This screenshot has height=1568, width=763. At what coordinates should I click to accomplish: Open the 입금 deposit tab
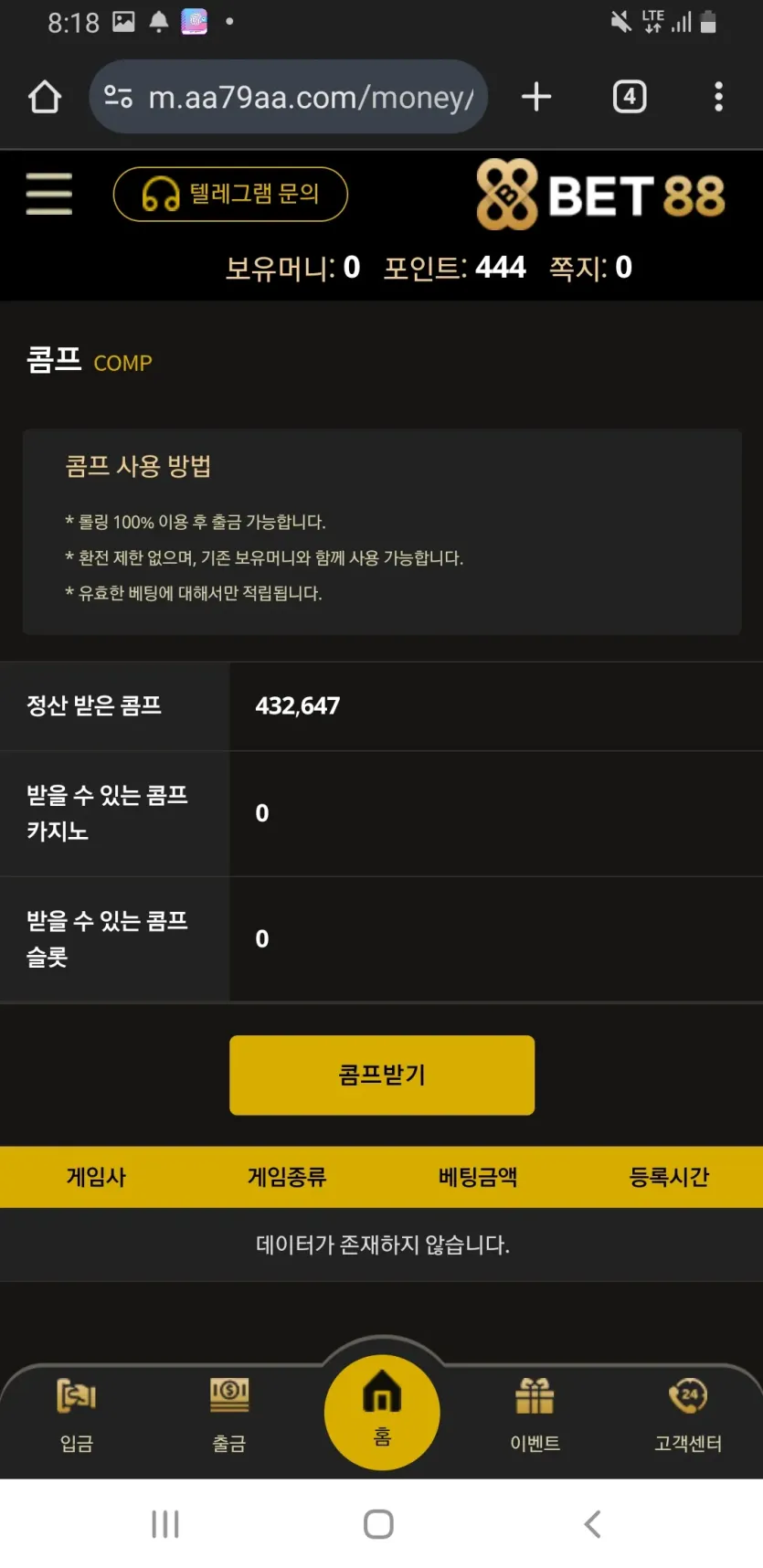coord(77,1415)
